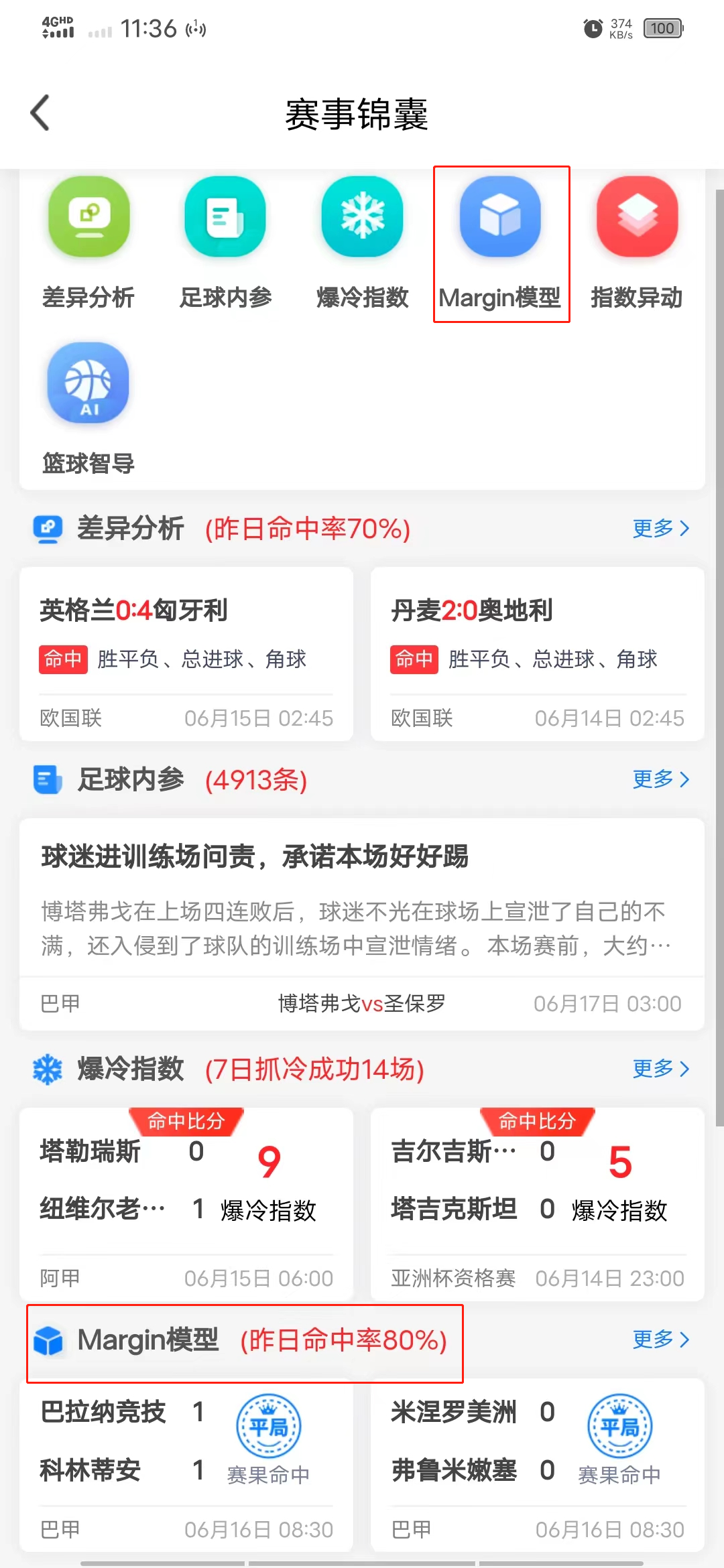Open 丹麦2:0奥地利 analysis card
Screen dimensions: 724x1568
pos(538,653)
